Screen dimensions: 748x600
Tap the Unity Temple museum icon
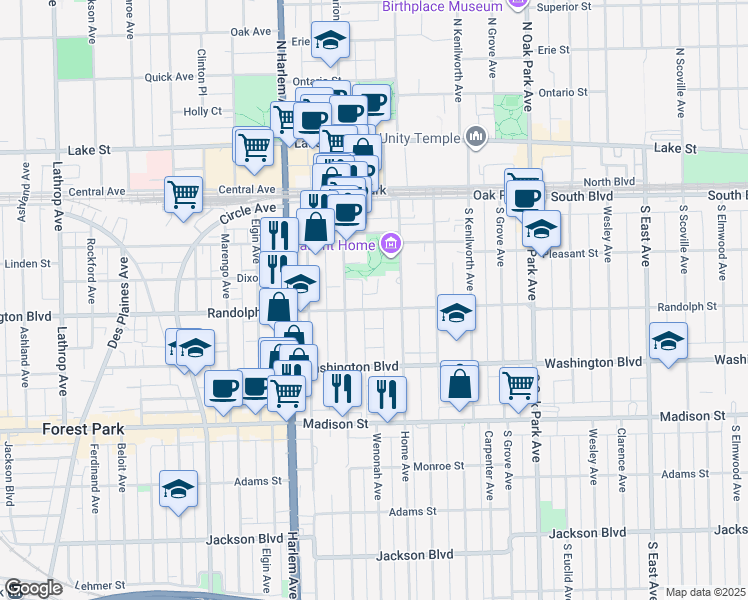click(x=476, y=136)
